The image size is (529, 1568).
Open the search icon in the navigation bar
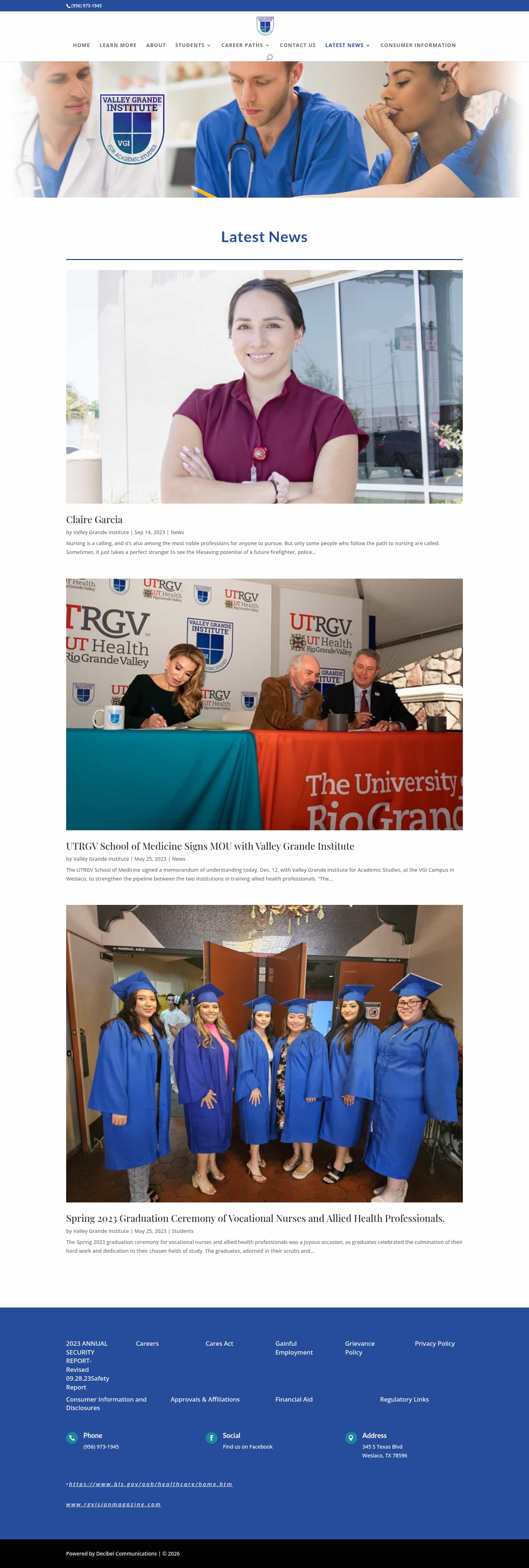click(x=270, y=57)
